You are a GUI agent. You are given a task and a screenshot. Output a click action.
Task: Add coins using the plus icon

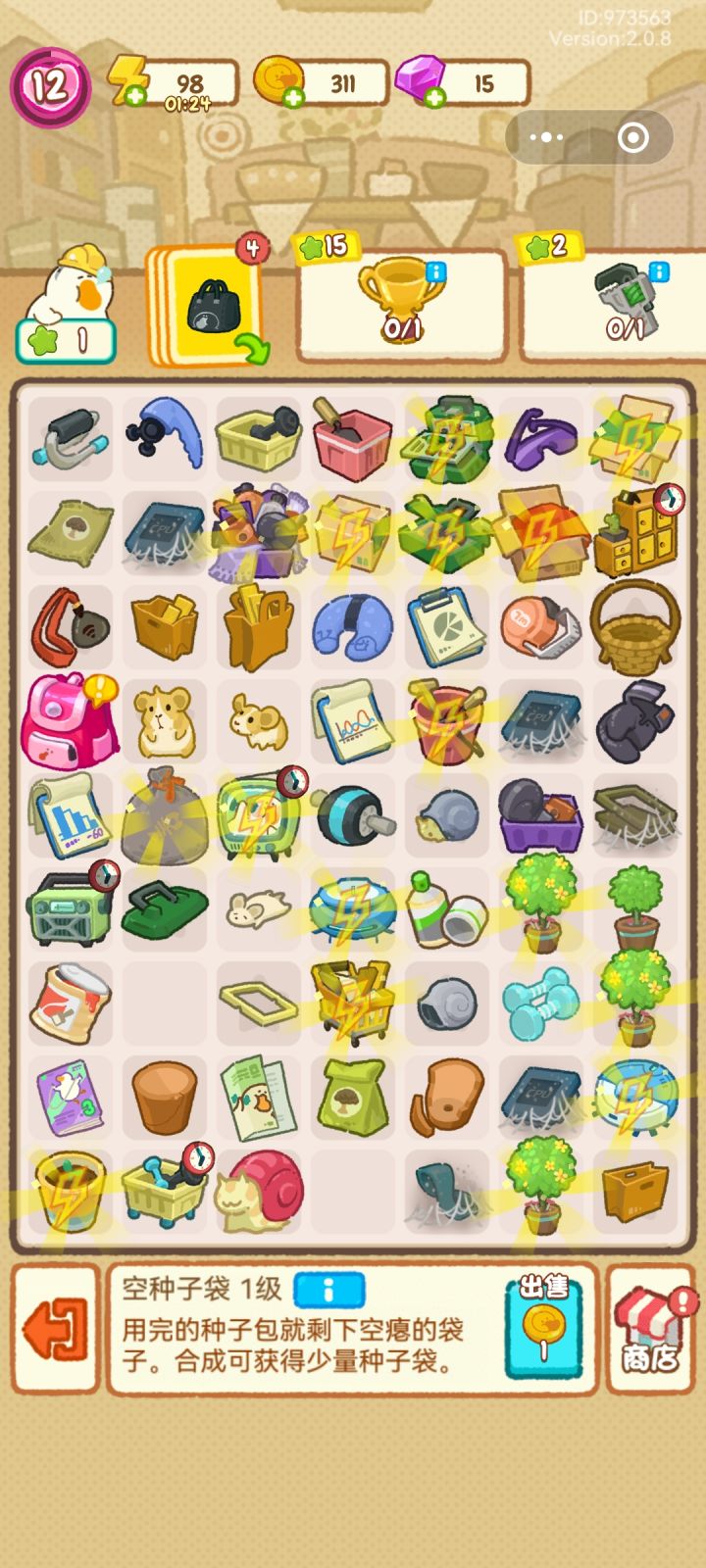[x=291, y=96]
